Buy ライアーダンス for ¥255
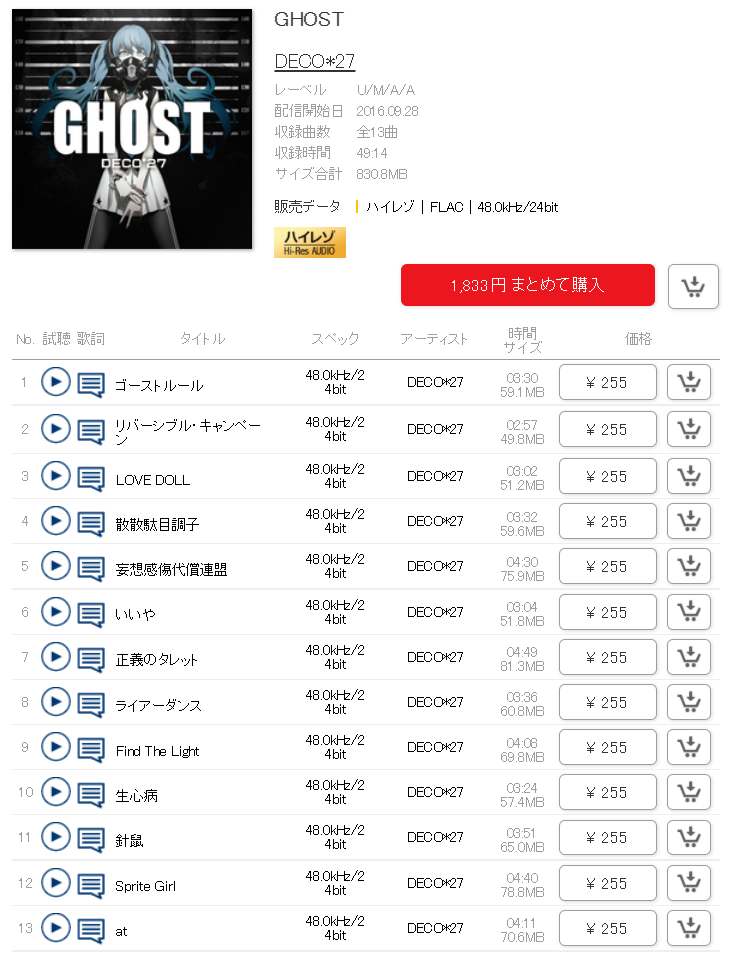Screen dimensions: 730x967 click(x=607, y=702)
